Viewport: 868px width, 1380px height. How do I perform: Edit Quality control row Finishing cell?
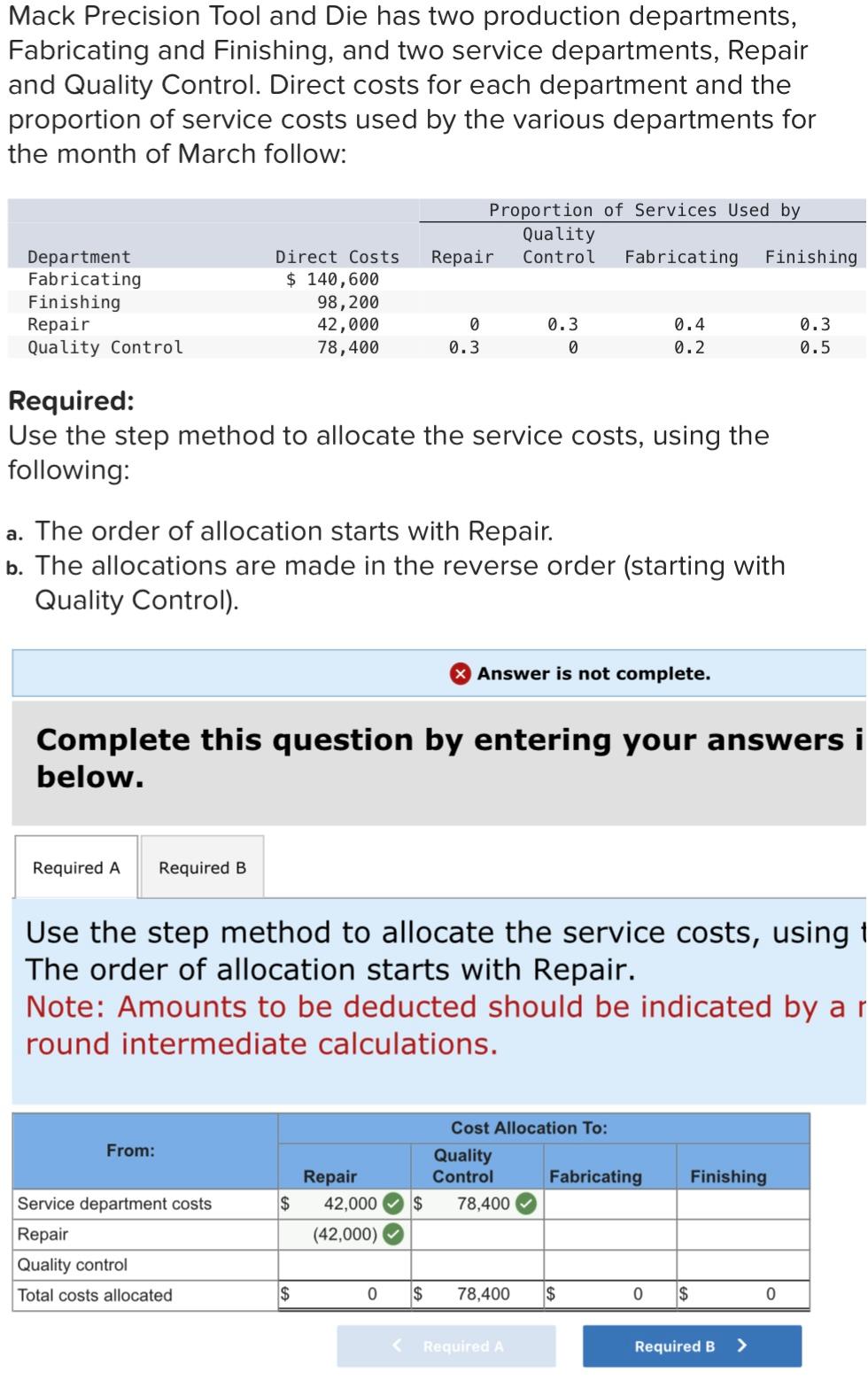[742, 1265]
